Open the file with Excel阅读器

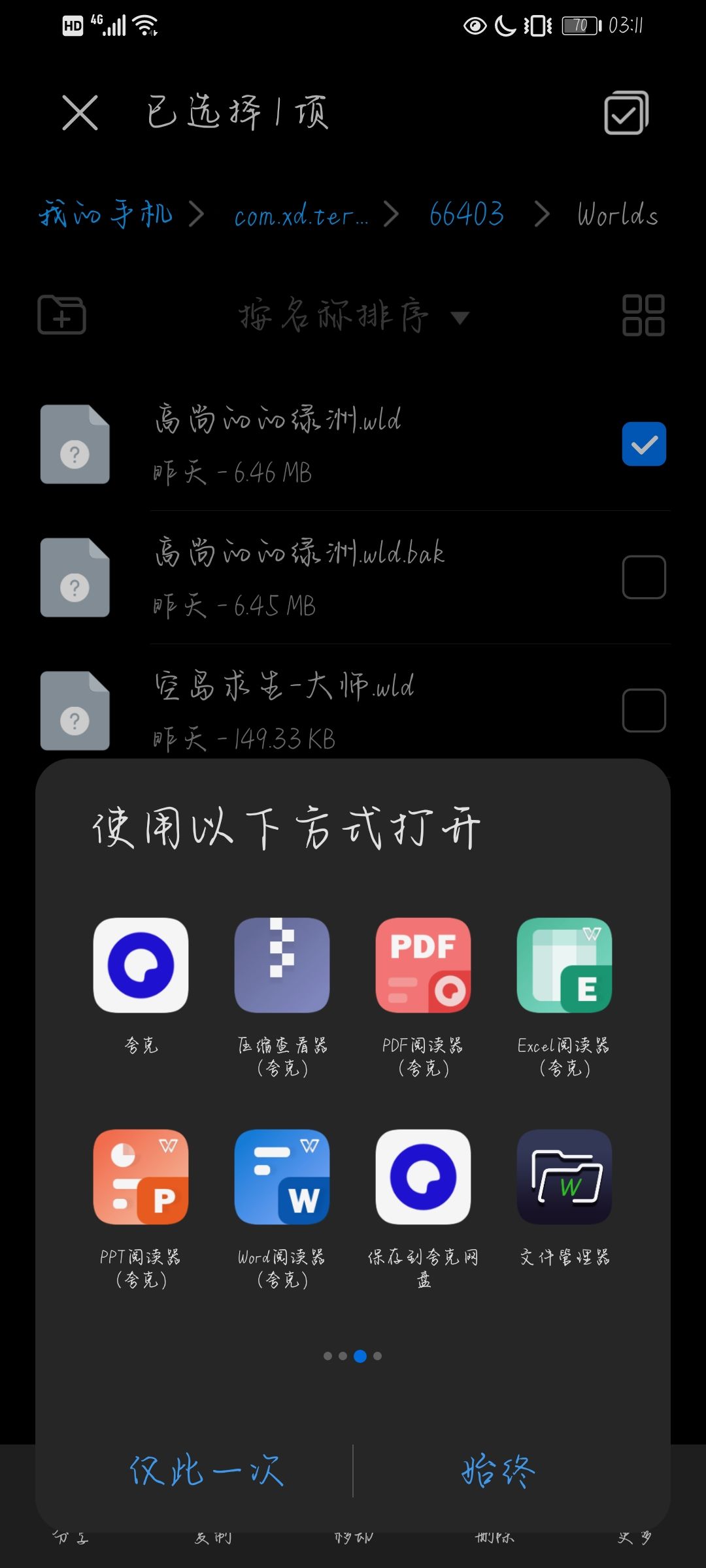click(x=564, y=966)
